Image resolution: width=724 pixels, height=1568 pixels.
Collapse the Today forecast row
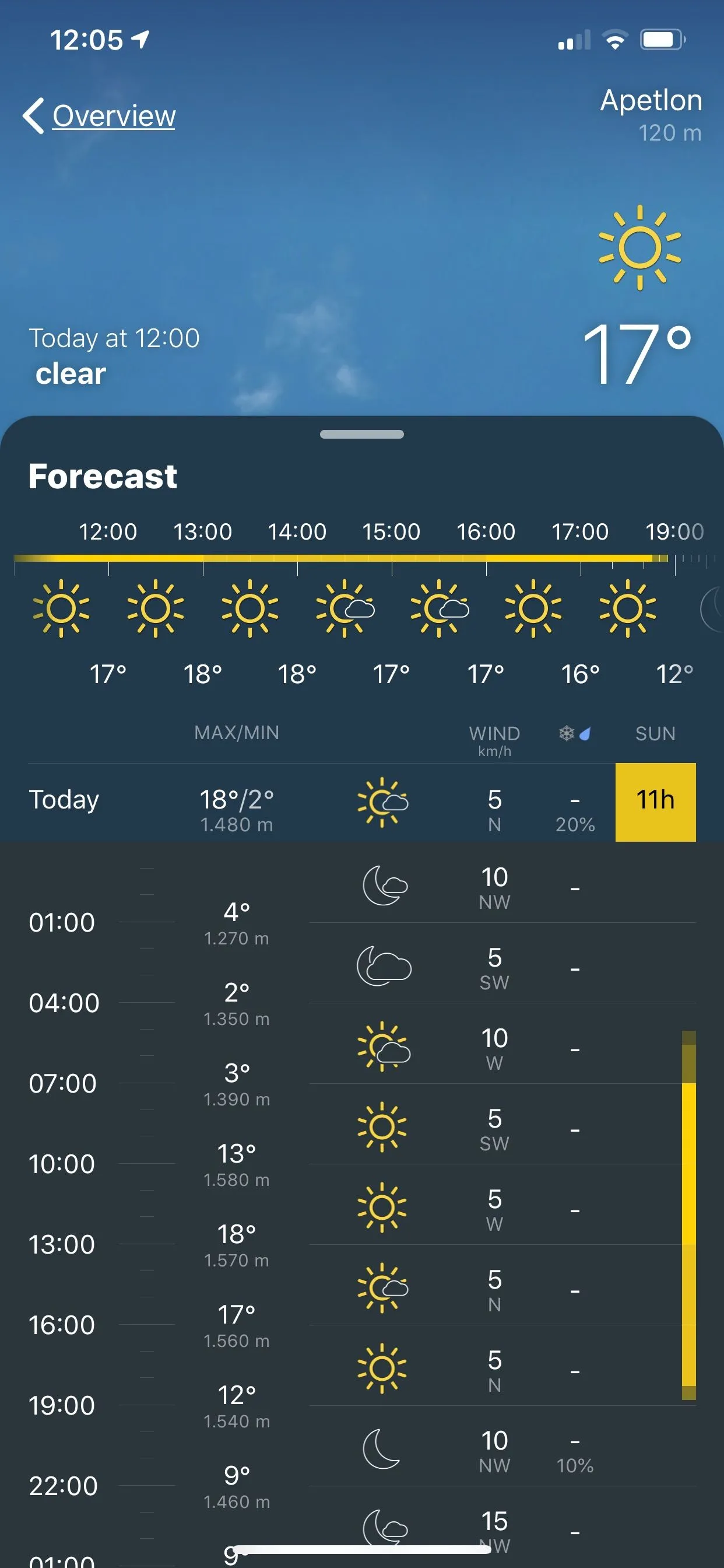point(361,801)
